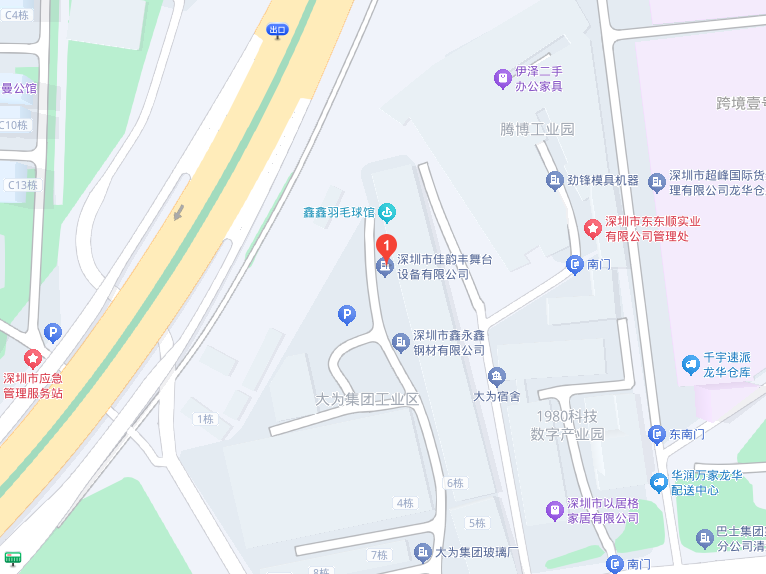
Task: Select the 鑫鑫羽毛球馆 badminton hall marker
Action: (387, 212)
